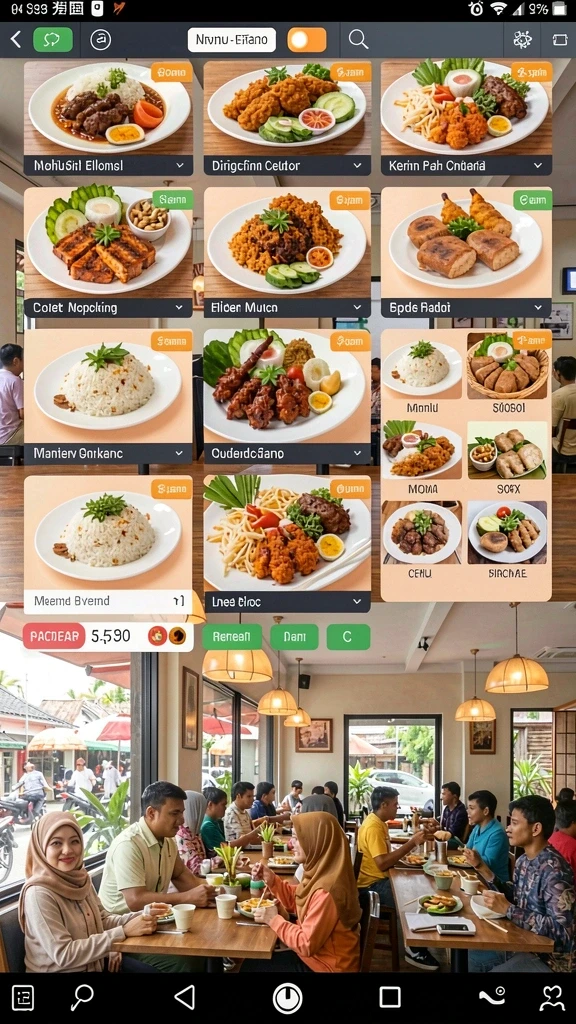Expand the Kerinn Pah Cnuaria dish dropdown

coord(538,166)
